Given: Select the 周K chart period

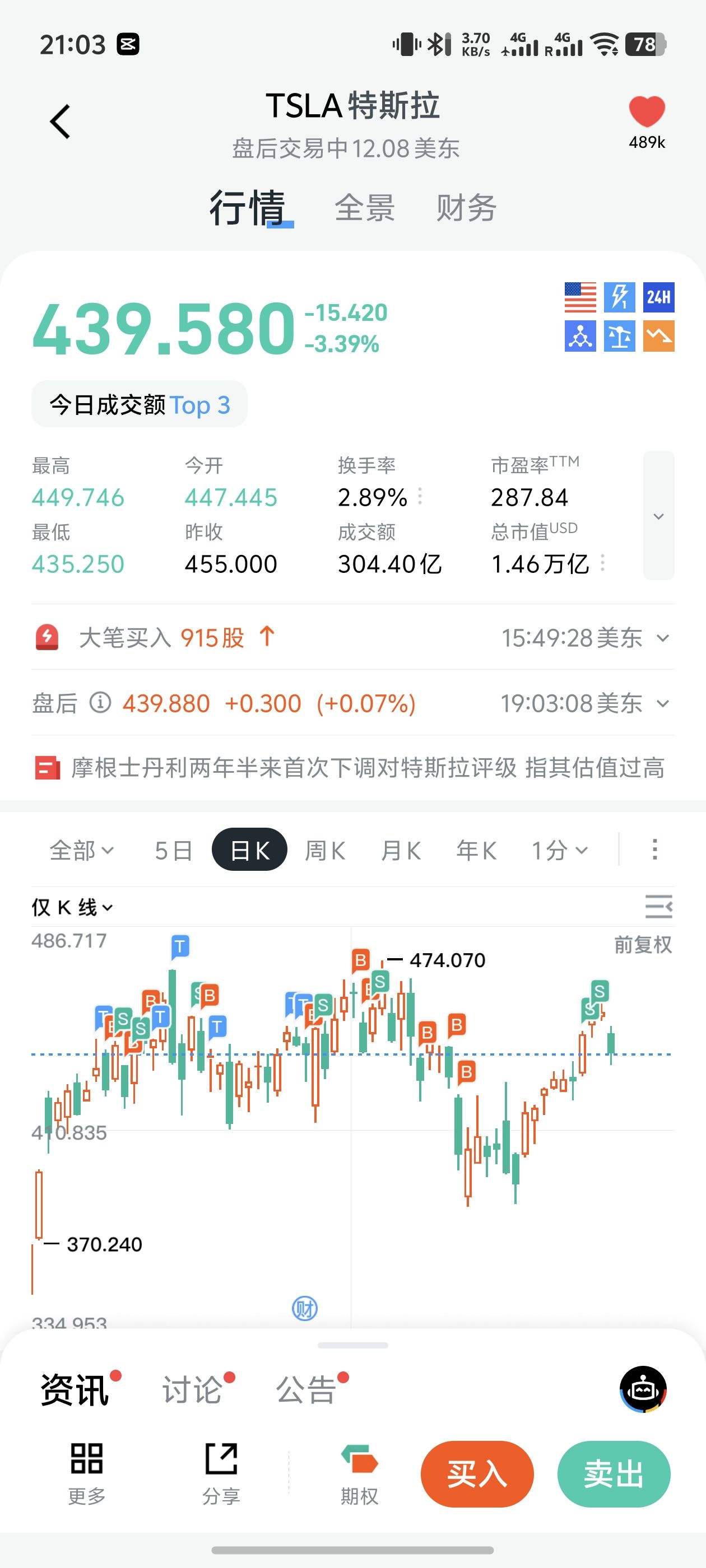Looking at the screenshot, I should coord(324,850).
